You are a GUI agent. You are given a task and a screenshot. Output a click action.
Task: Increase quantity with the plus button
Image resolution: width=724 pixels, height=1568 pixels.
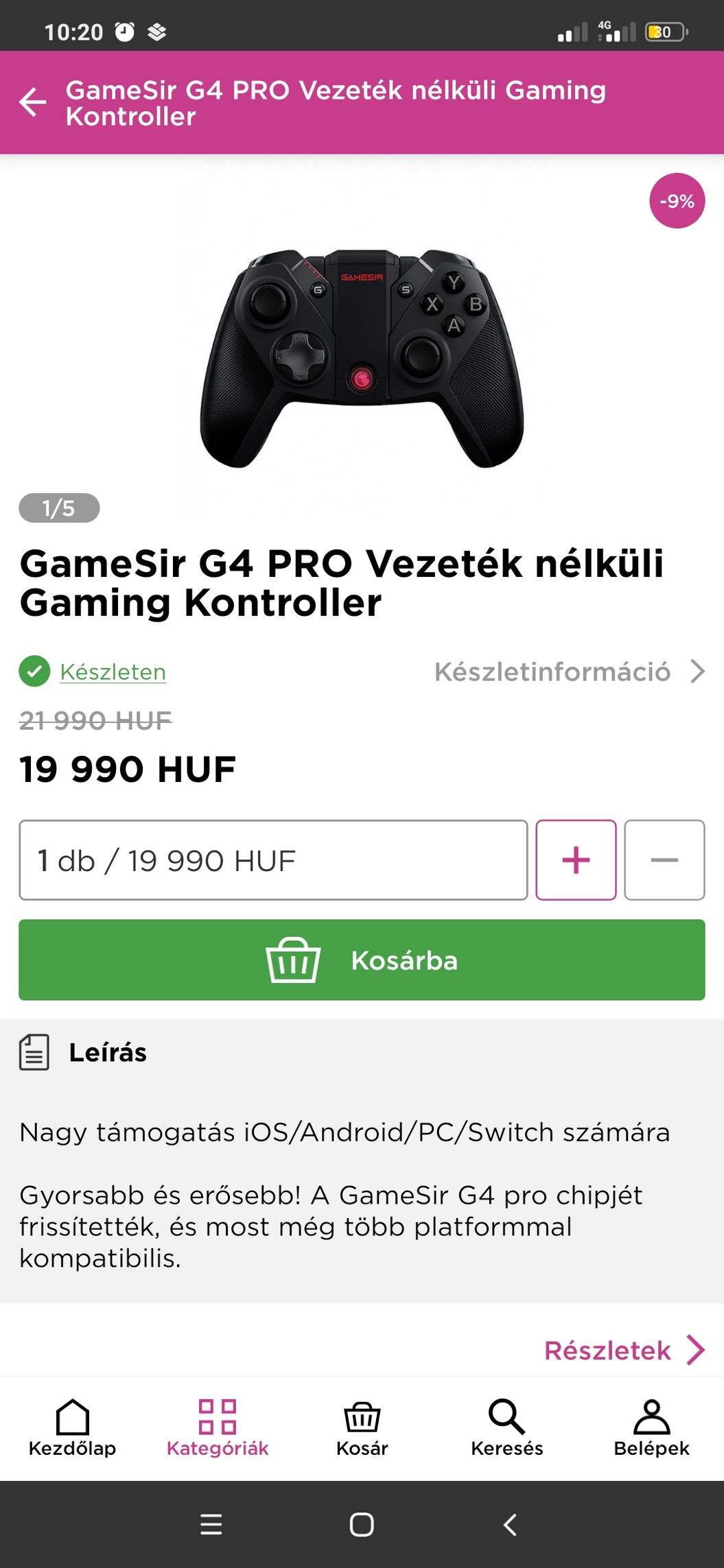tap(576, 860)
